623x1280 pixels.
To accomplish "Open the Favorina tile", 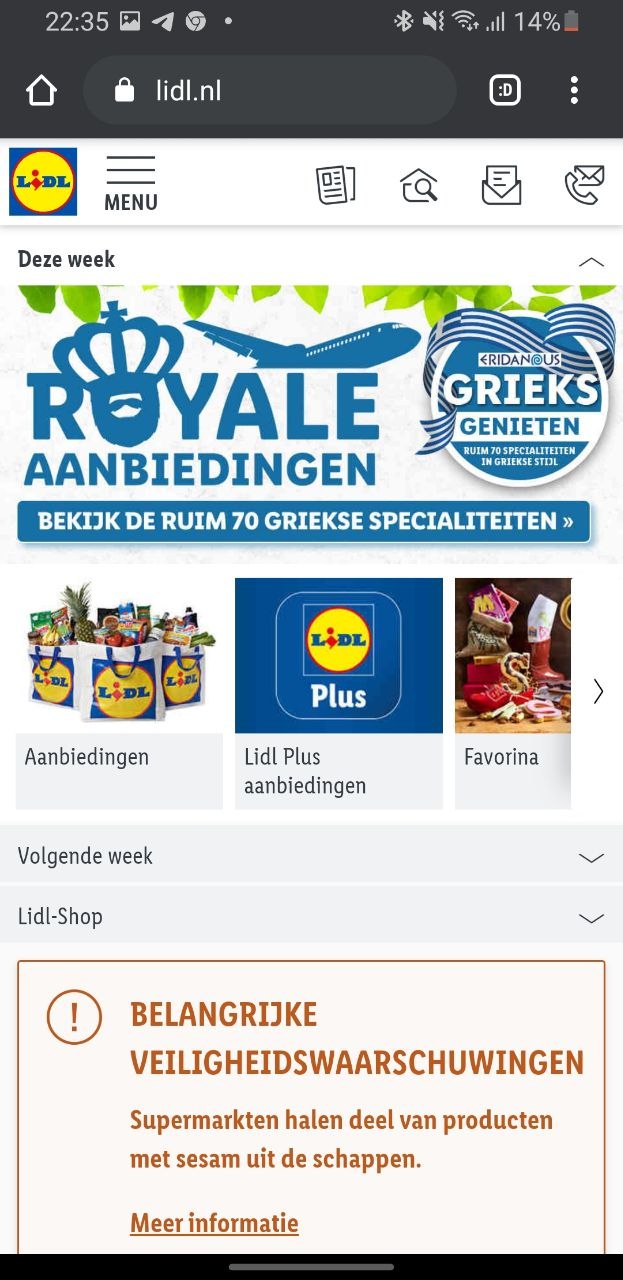I will coord(512,692).
